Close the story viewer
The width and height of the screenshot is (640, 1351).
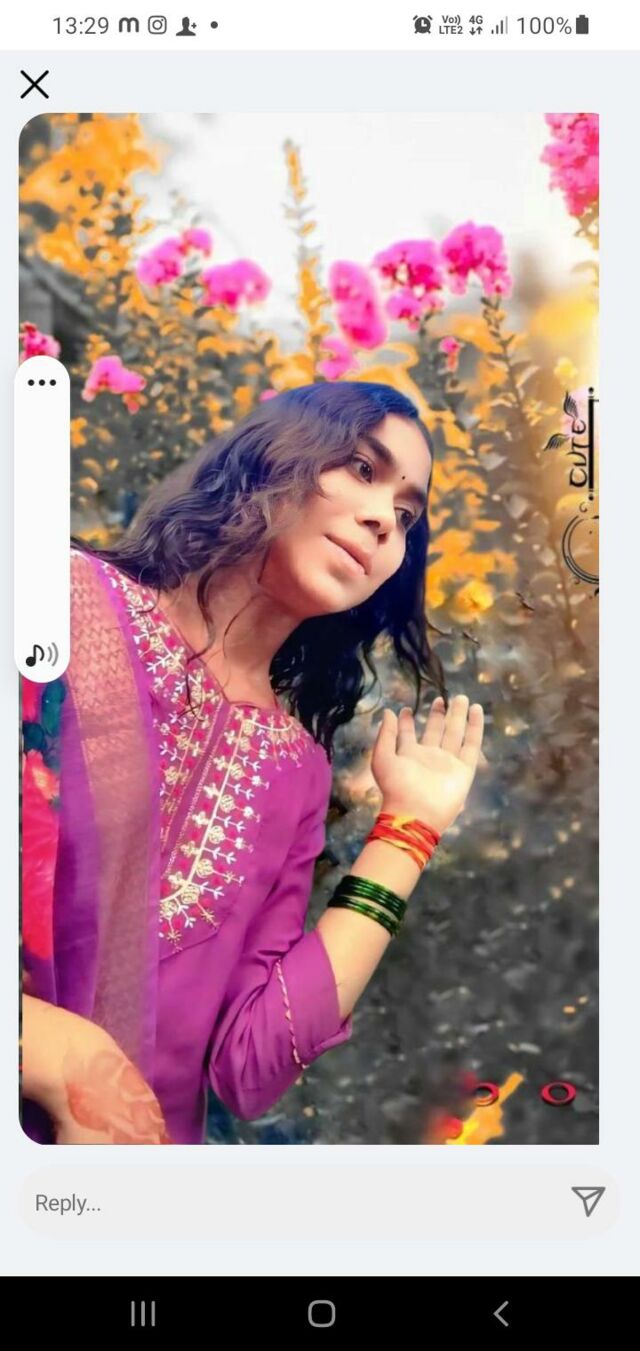[35, 85]
